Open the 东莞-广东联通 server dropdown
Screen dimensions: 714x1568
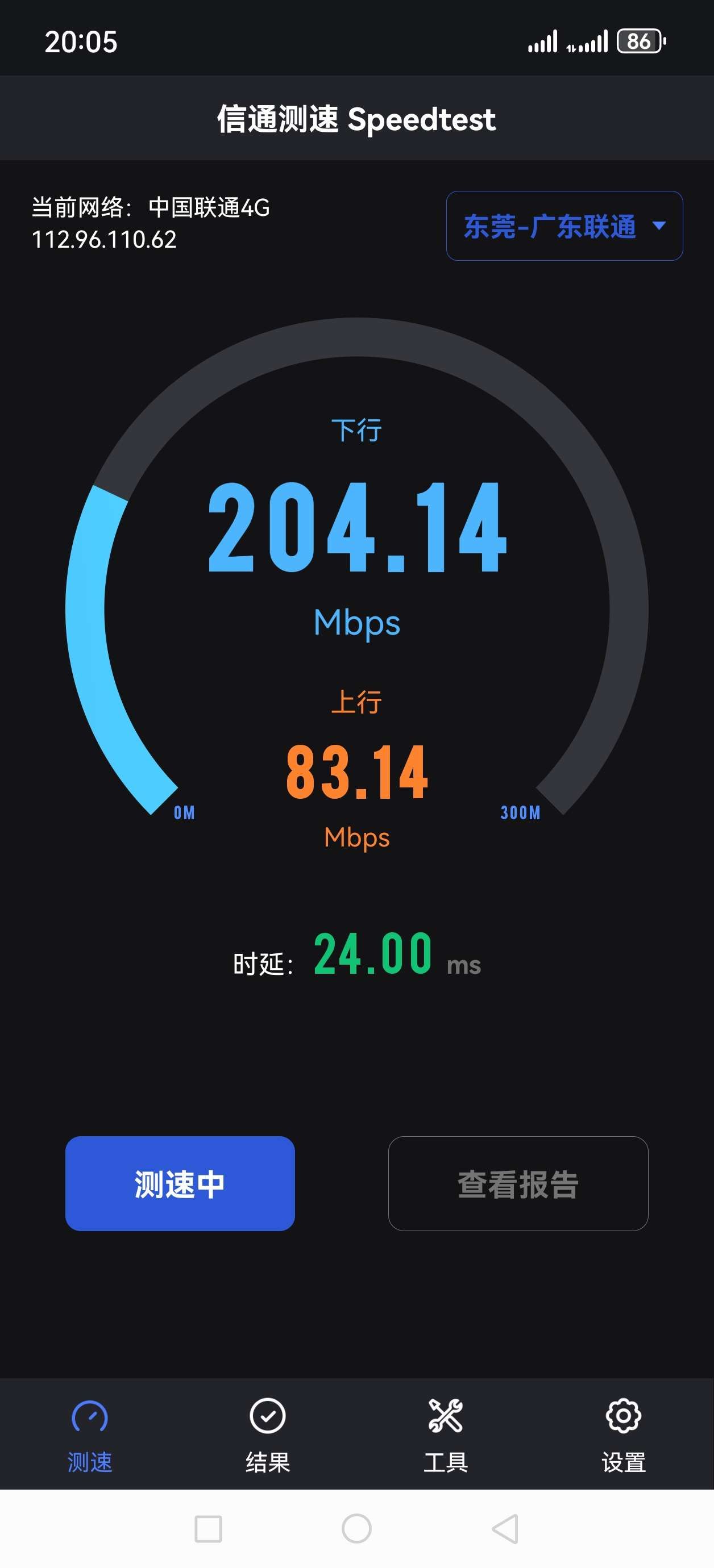click(564, 226)
